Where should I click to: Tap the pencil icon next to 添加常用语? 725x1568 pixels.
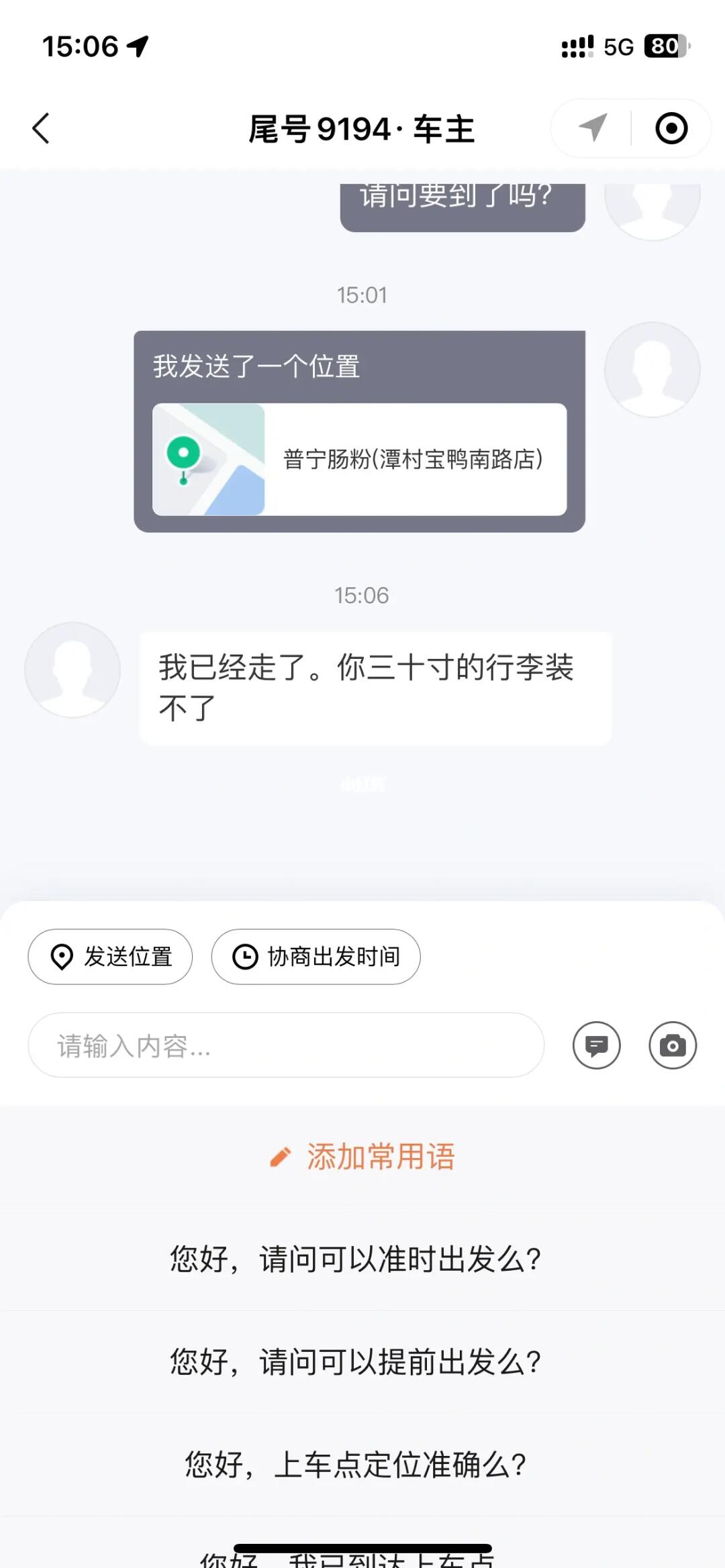281,1155
